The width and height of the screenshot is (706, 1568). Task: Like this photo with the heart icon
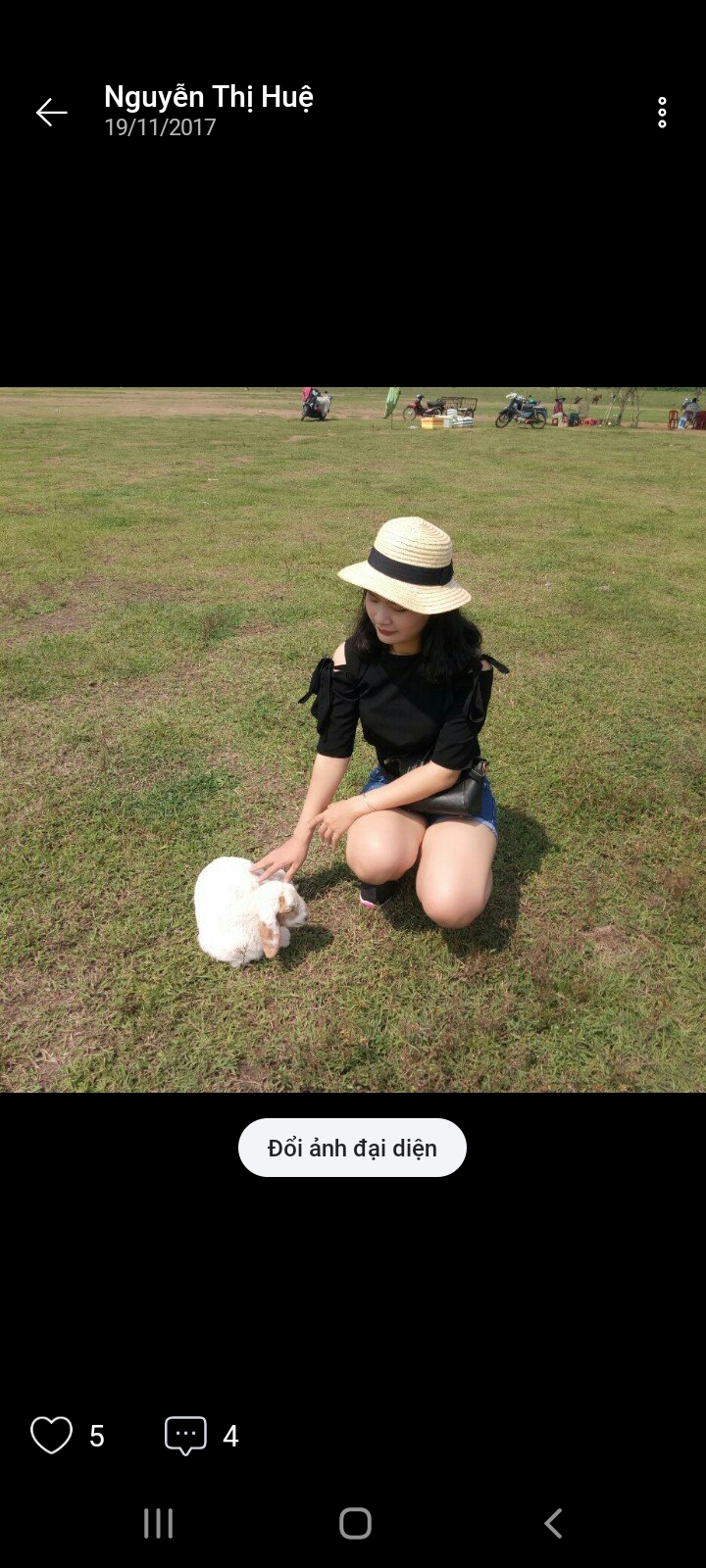51,1436
